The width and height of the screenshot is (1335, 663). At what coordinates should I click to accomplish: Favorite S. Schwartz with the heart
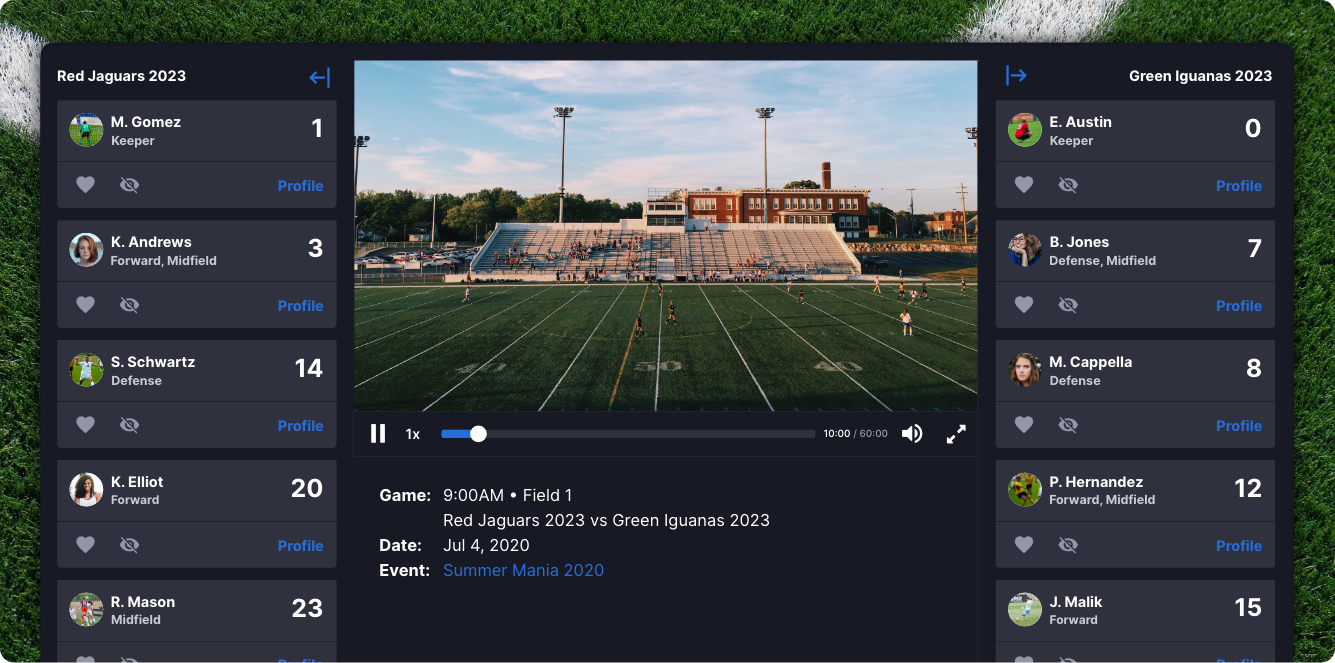click(86, 425)
